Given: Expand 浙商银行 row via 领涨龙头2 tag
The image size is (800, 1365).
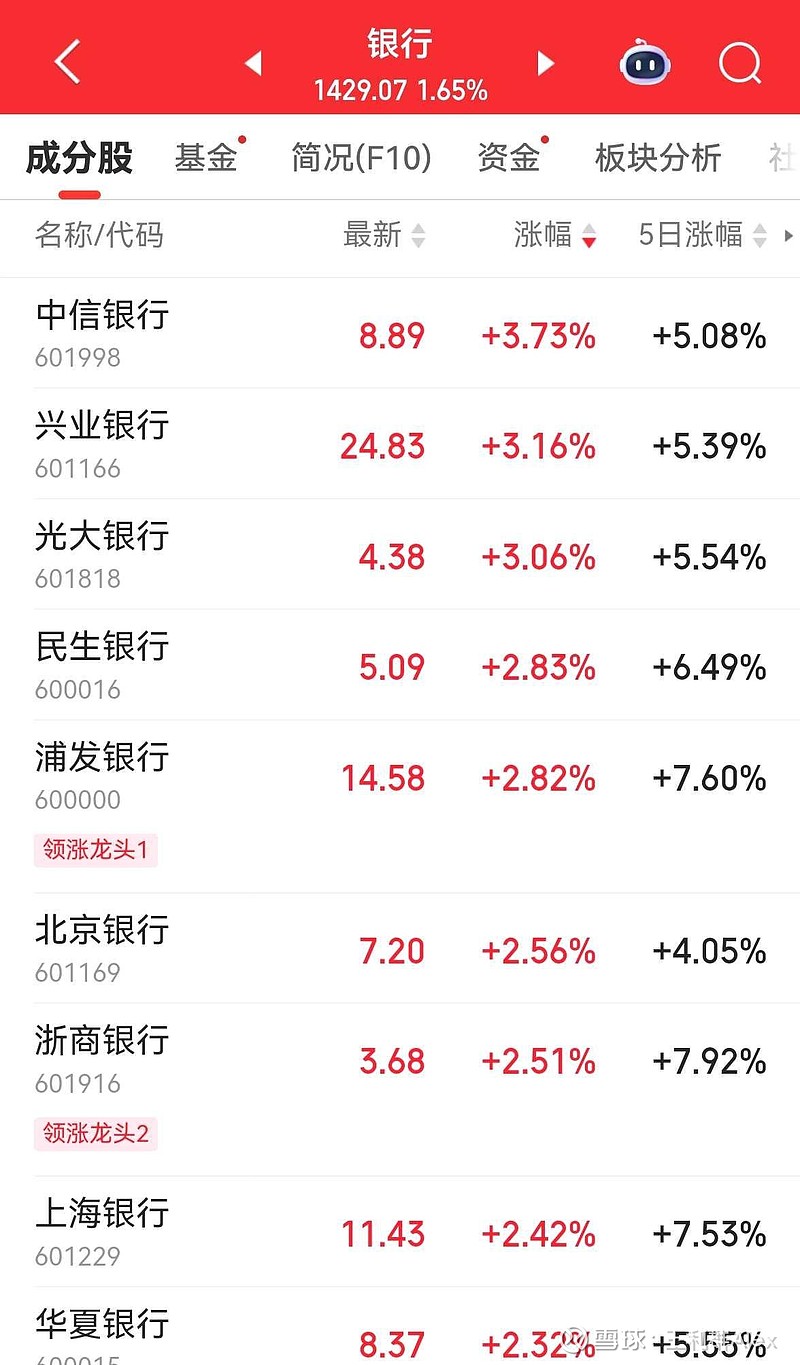Looking at the screenshot, I should [x=95, y=1135].
